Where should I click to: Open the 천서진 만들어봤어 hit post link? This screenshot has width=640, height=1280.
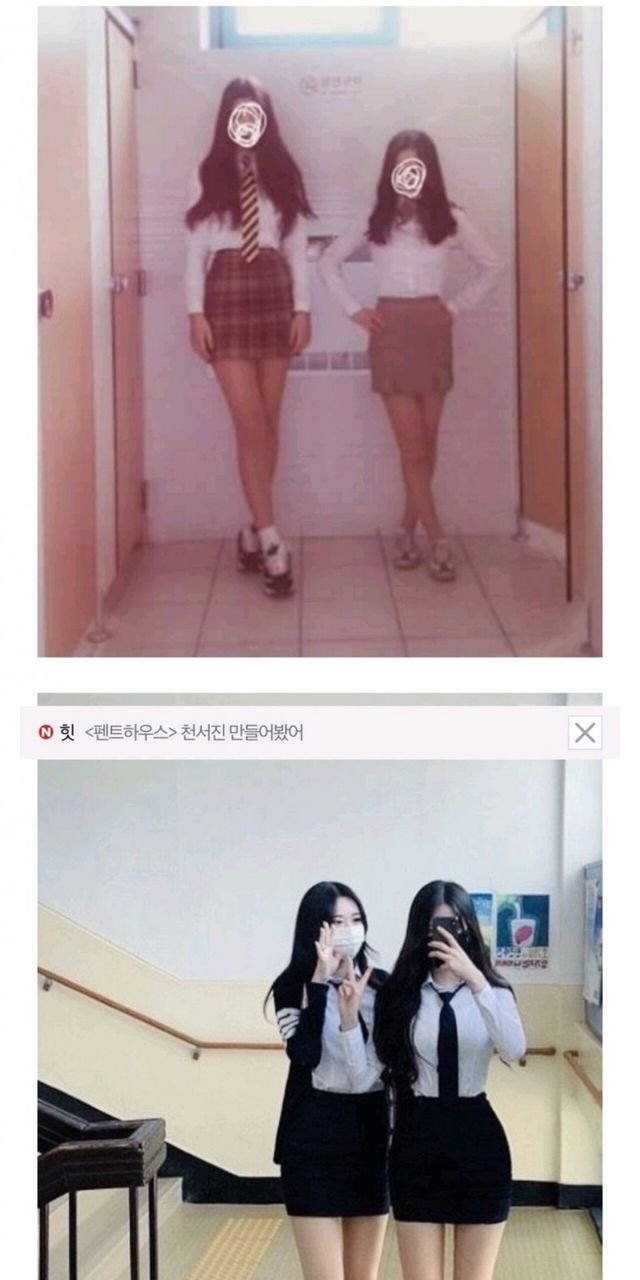click(195, 733)
